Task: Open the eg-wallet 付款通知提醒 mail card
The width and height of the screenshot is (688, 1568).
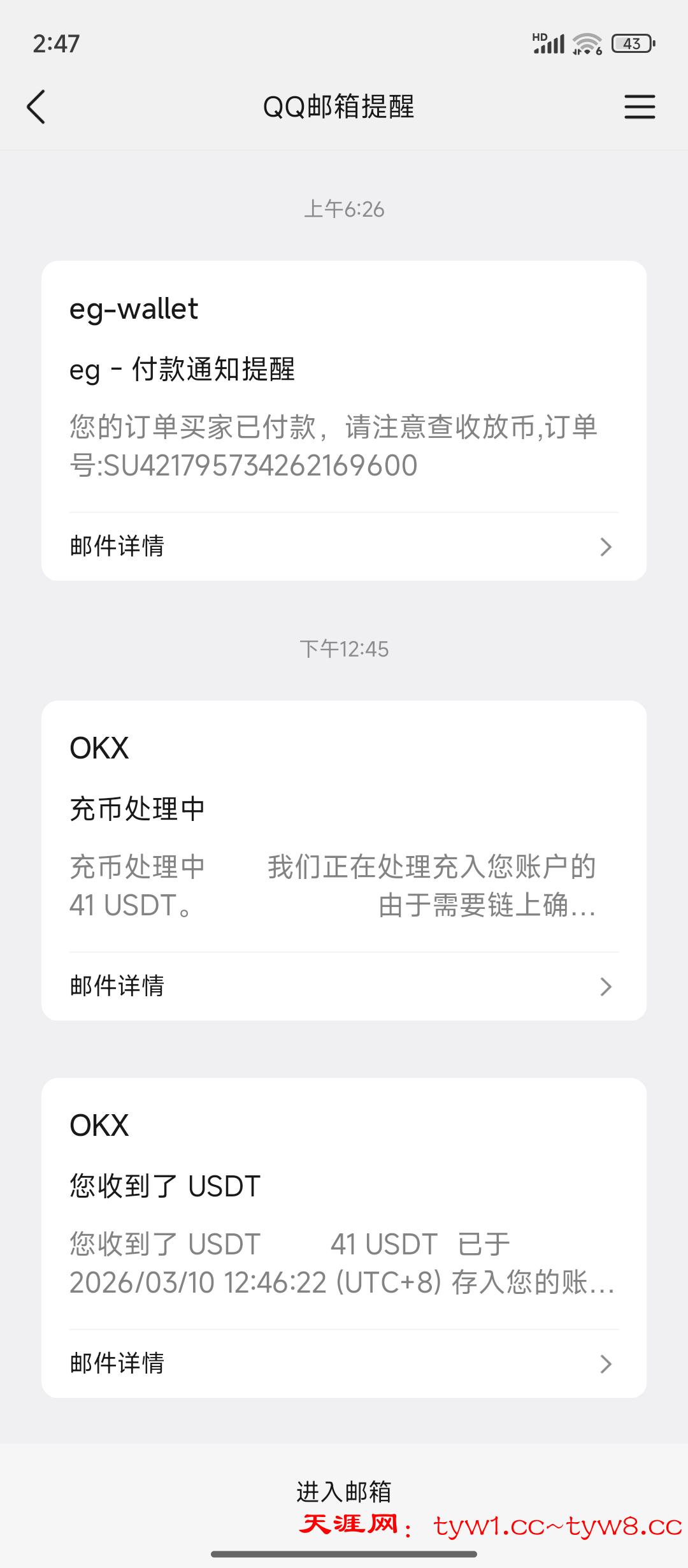Action: pyautogui.click(x=344, y=395)
